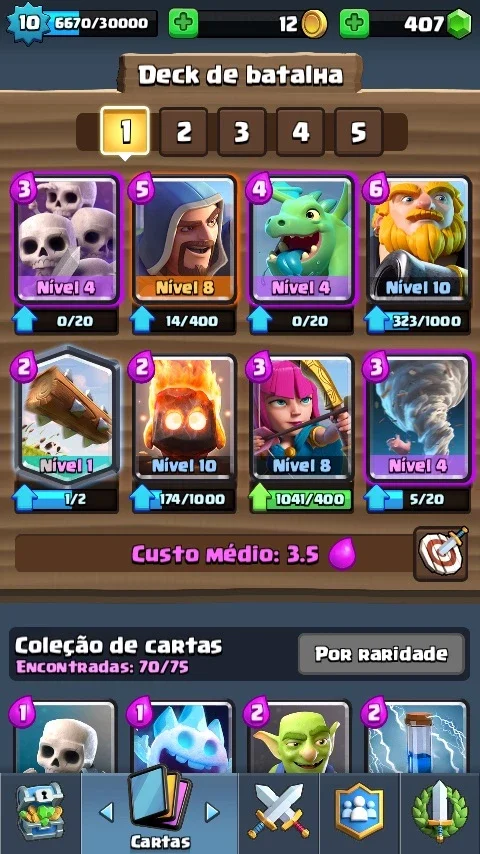The image size is (480, 854).
Task: Open the Wizard card, Nível 8
Action: (x=184, y=240)
